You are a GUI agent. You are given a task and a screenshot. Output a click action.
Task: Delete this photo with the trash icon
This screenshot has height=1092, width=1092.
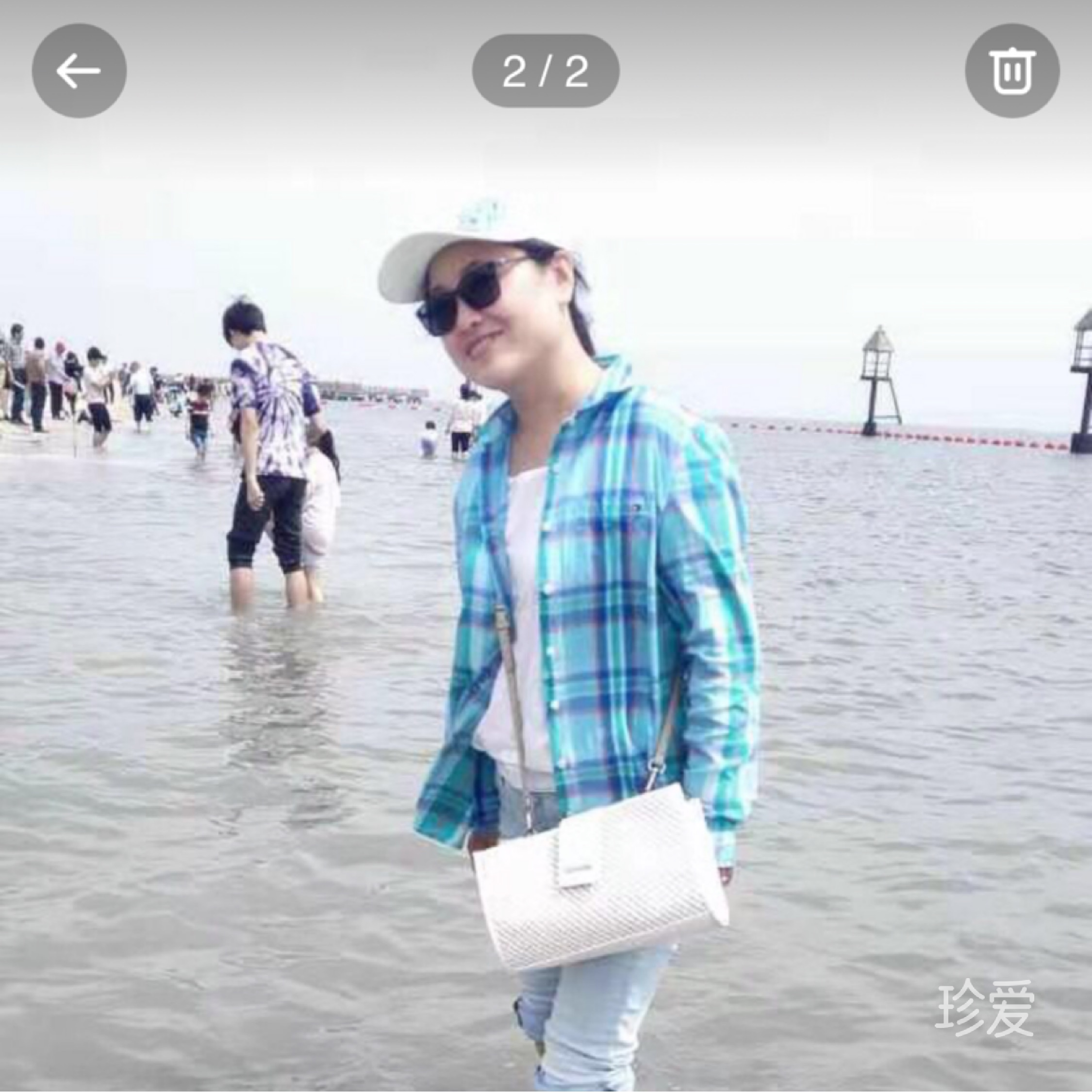[1012, 71]
